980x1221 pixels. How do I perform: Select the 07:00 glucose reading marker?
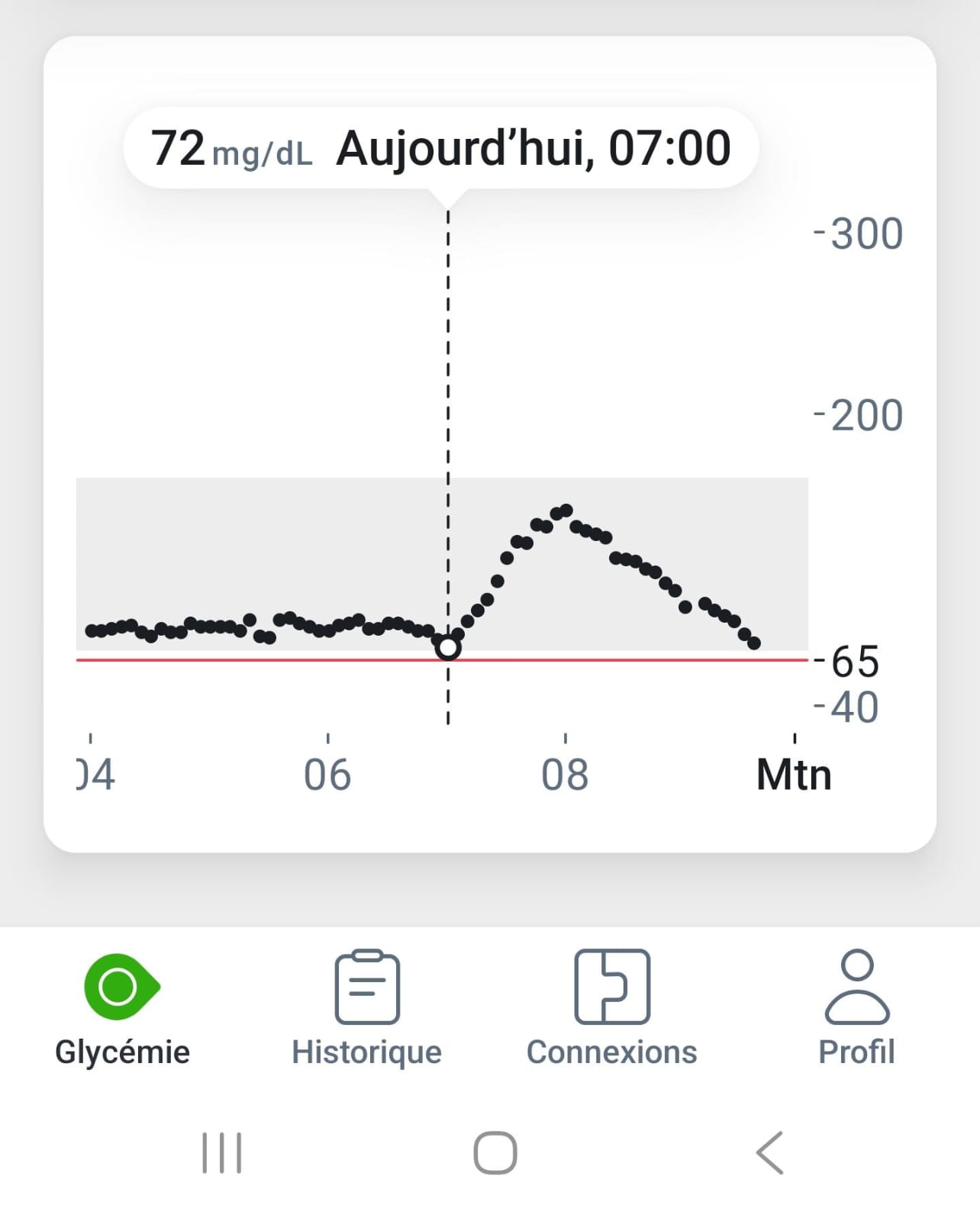coord(448,648)
